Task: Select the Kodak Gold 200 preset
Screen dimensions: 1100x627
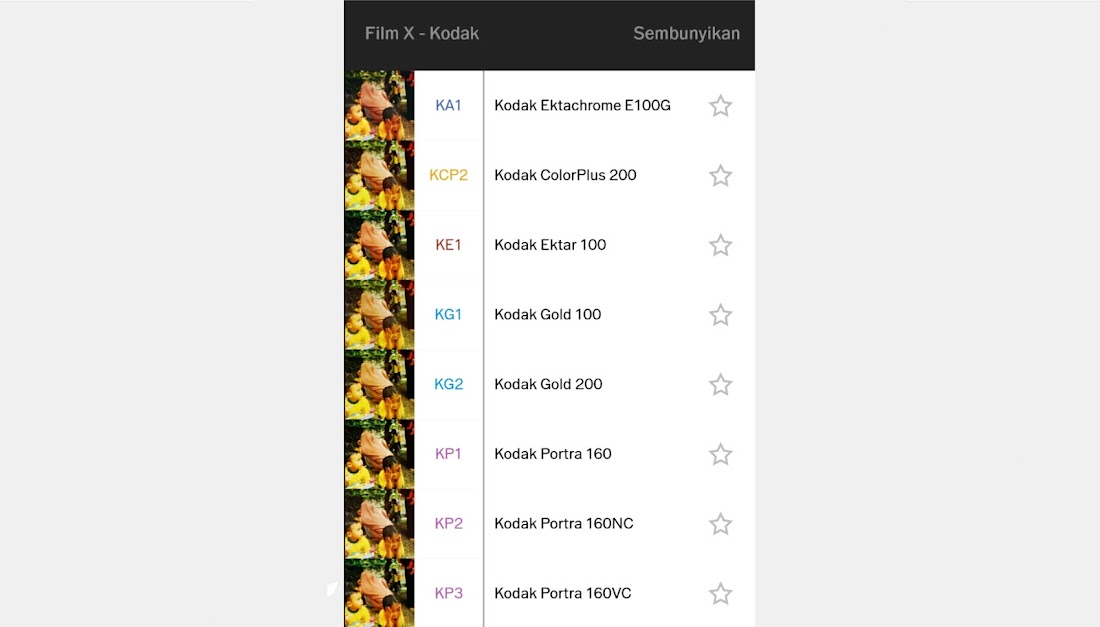Action: coord(548,384)
